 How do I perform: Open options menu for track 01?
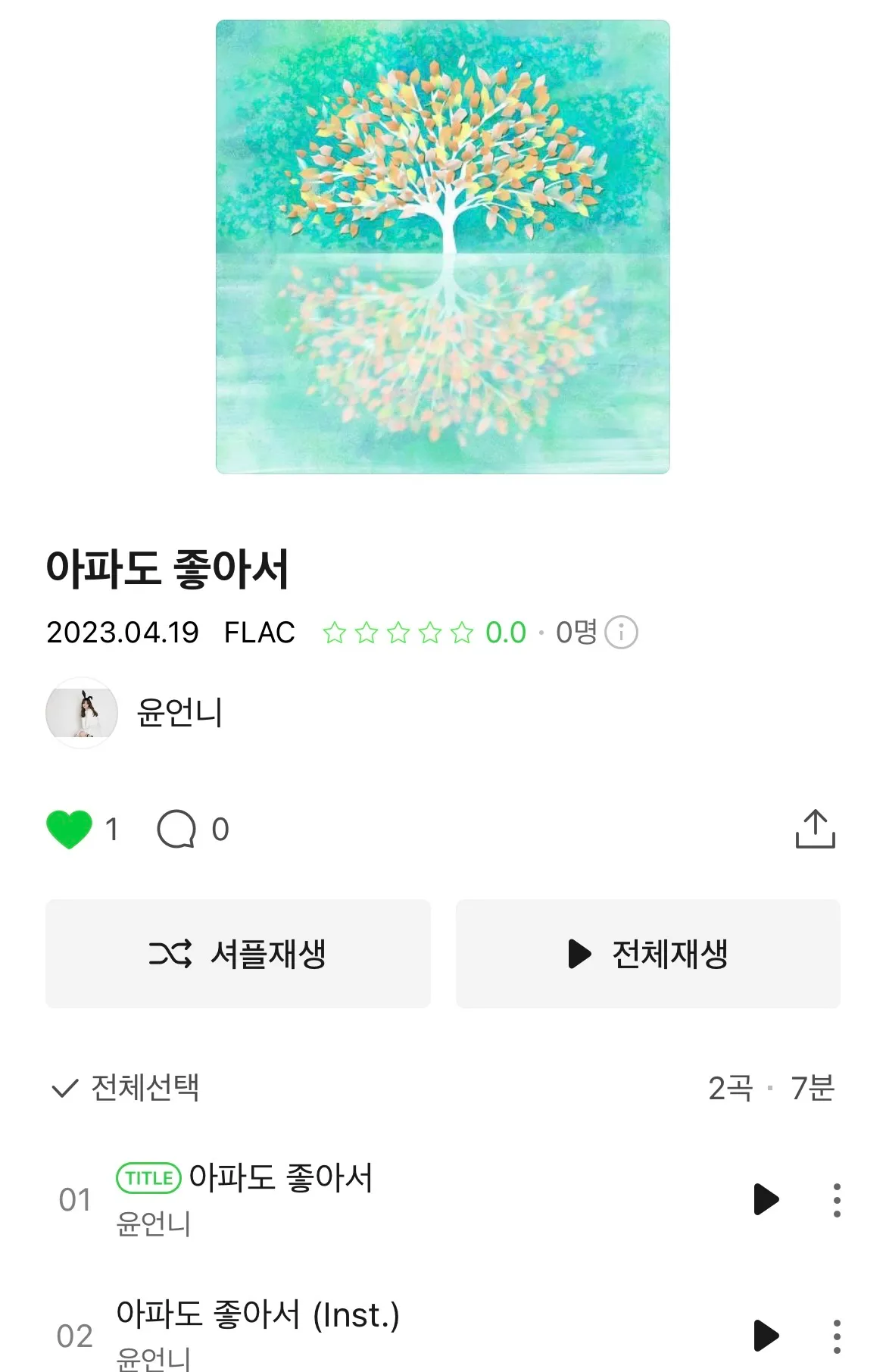[836, 1199]
